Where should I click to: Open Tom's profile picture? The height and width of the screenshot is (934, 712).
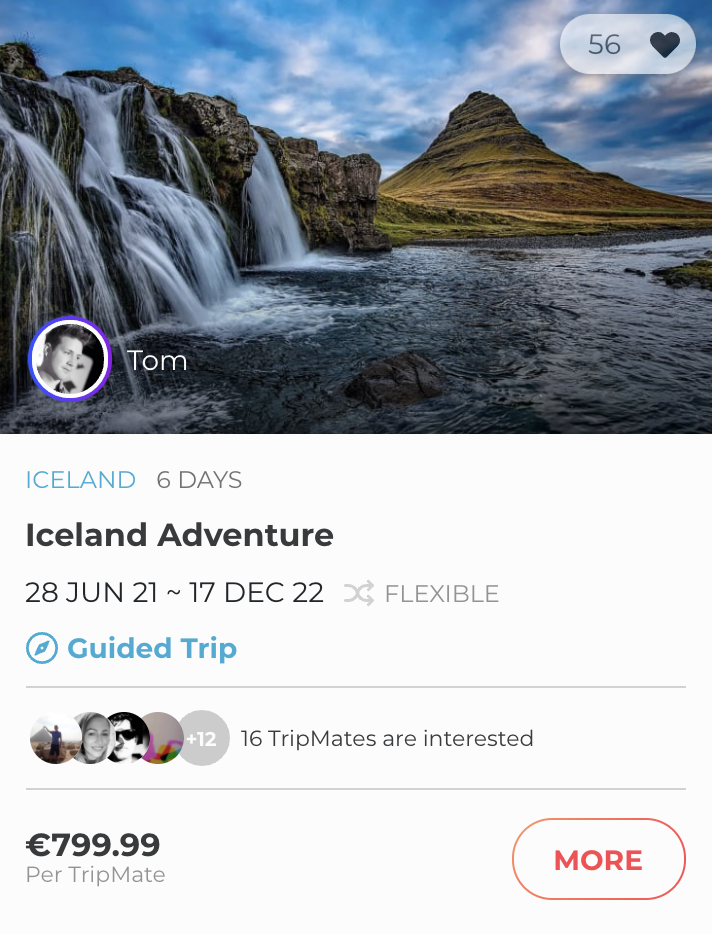pos(69,359)
